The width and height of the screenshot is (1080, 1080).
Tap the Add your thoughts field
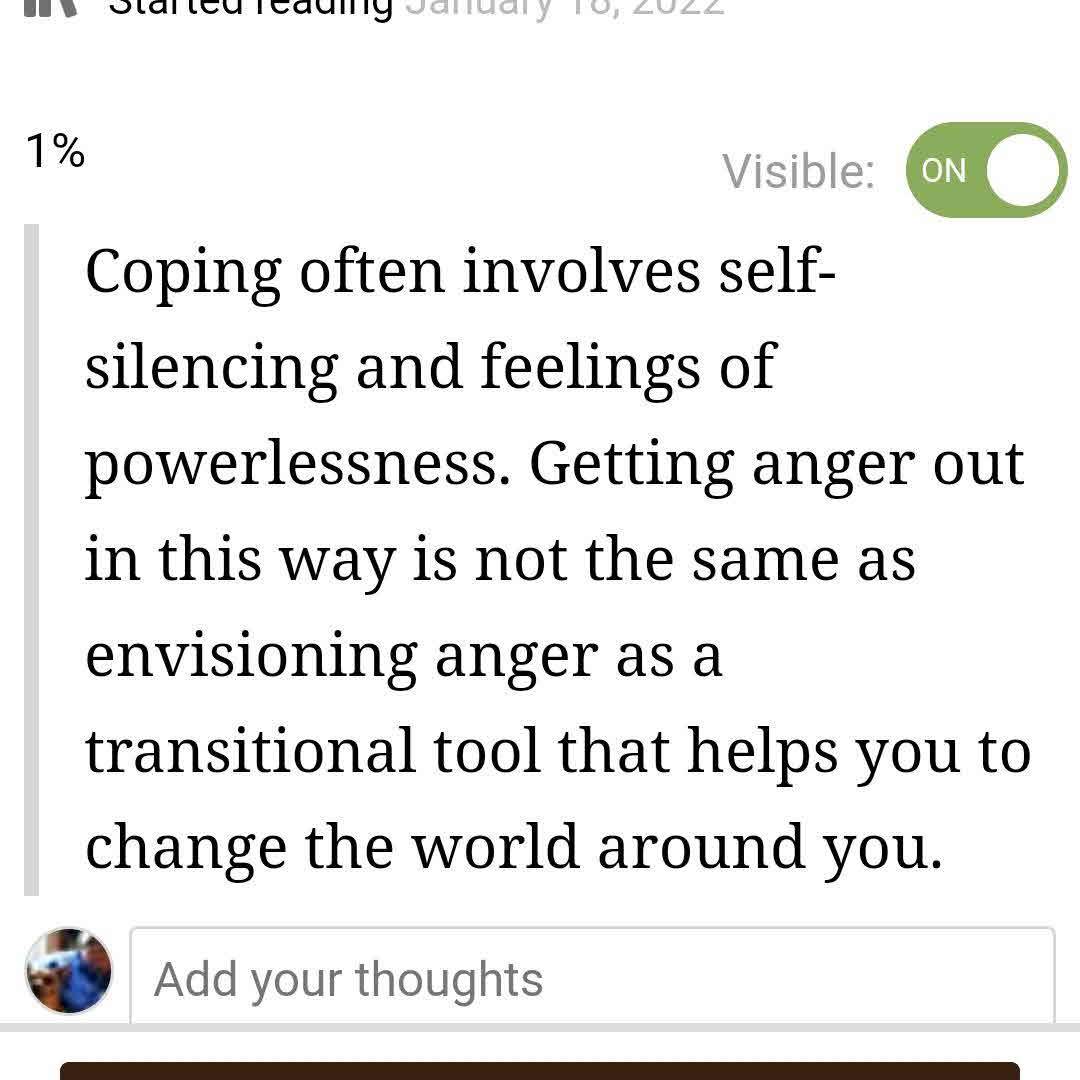(x=592, y=977)
